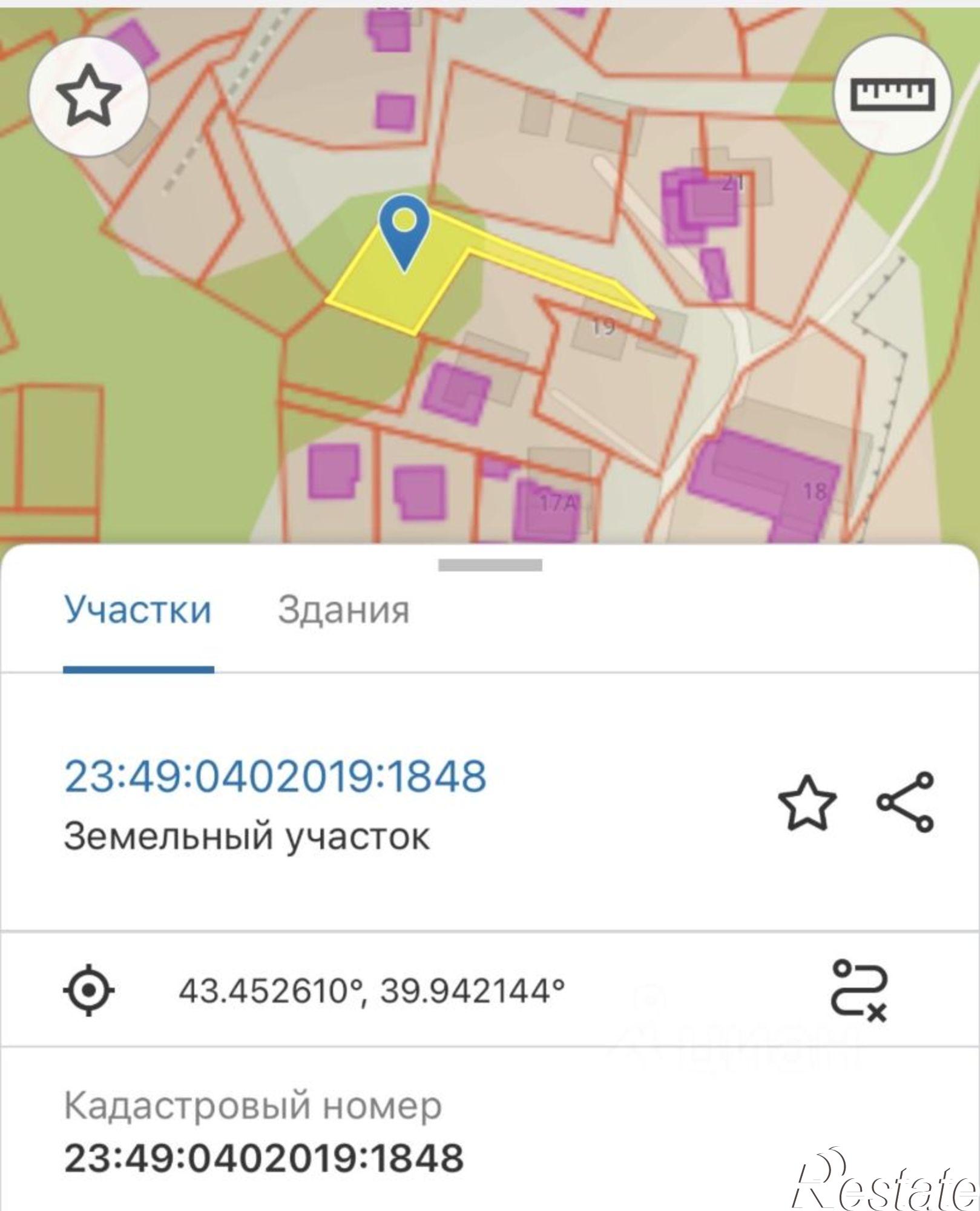This screenshot has height=1211, width=980.
Task: Expand the bottom info sheet via drag handle
Action: (490, 565)
